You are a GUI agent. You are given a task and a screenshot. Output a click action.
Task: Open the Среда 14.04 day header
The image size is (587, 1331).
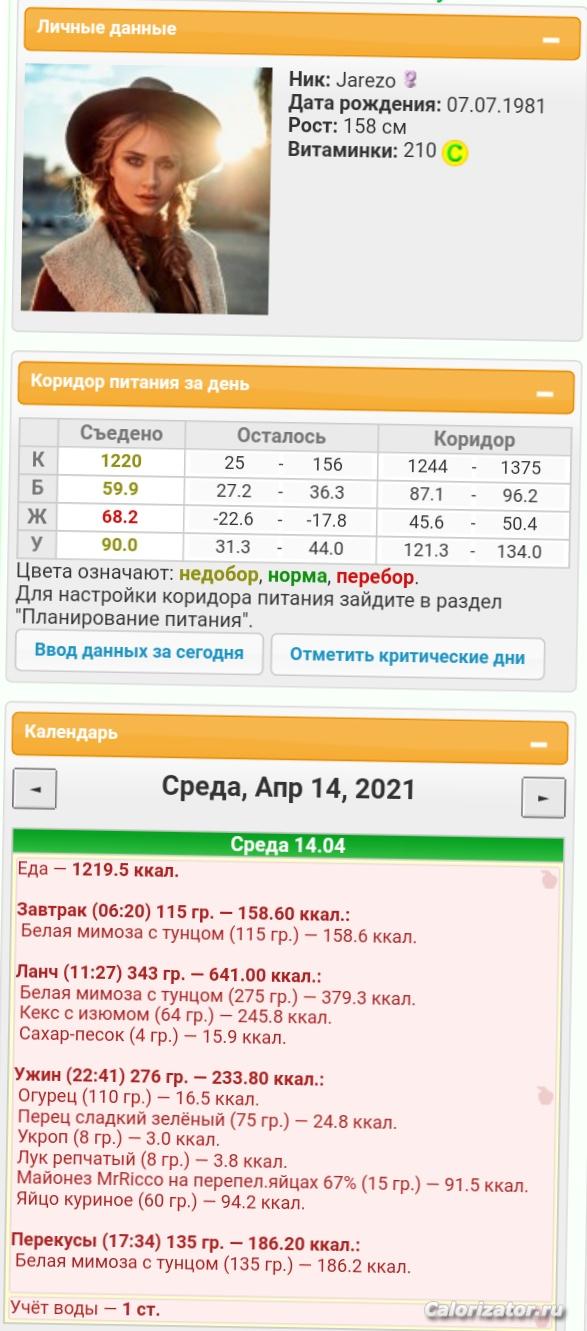tap(288, 845)
